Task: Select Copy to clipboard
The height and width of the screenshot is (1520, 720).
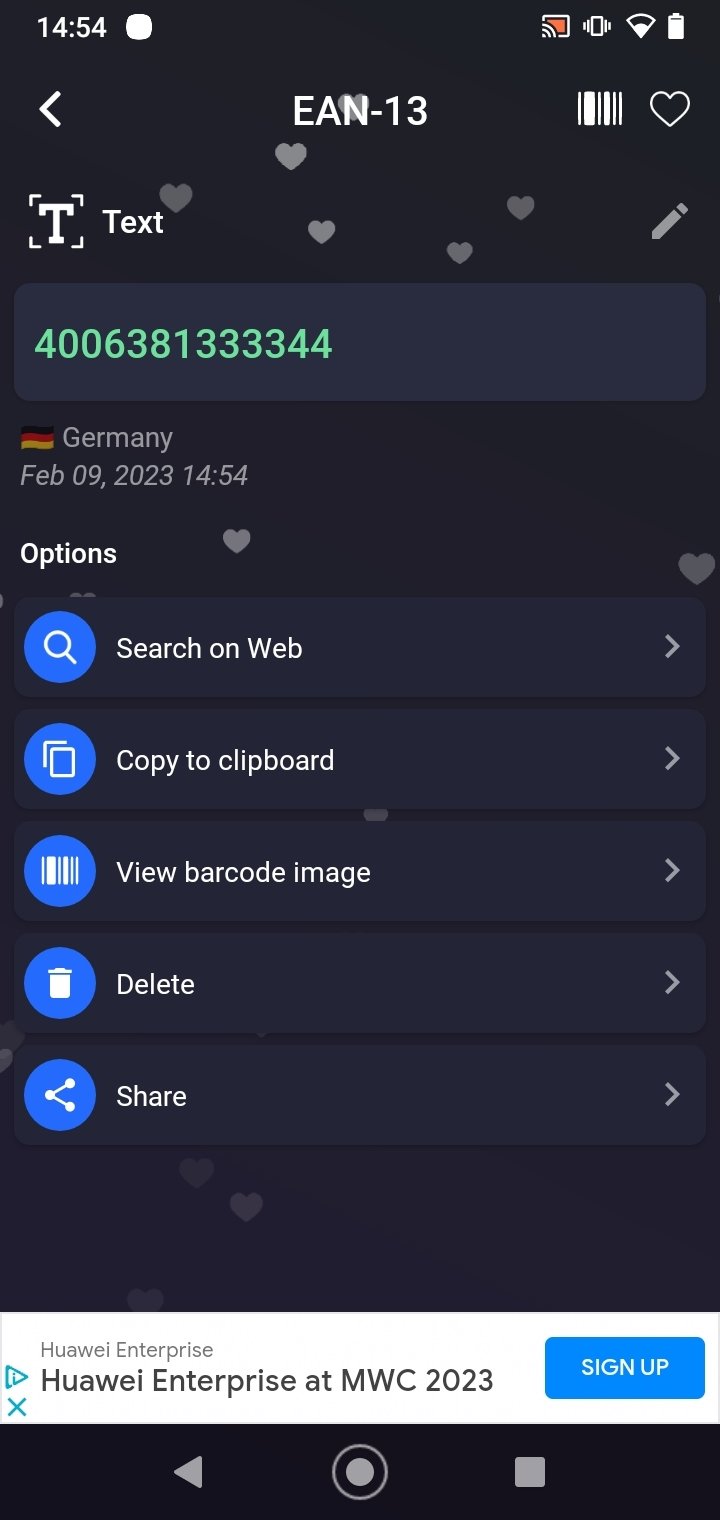Action: [360, 760]
